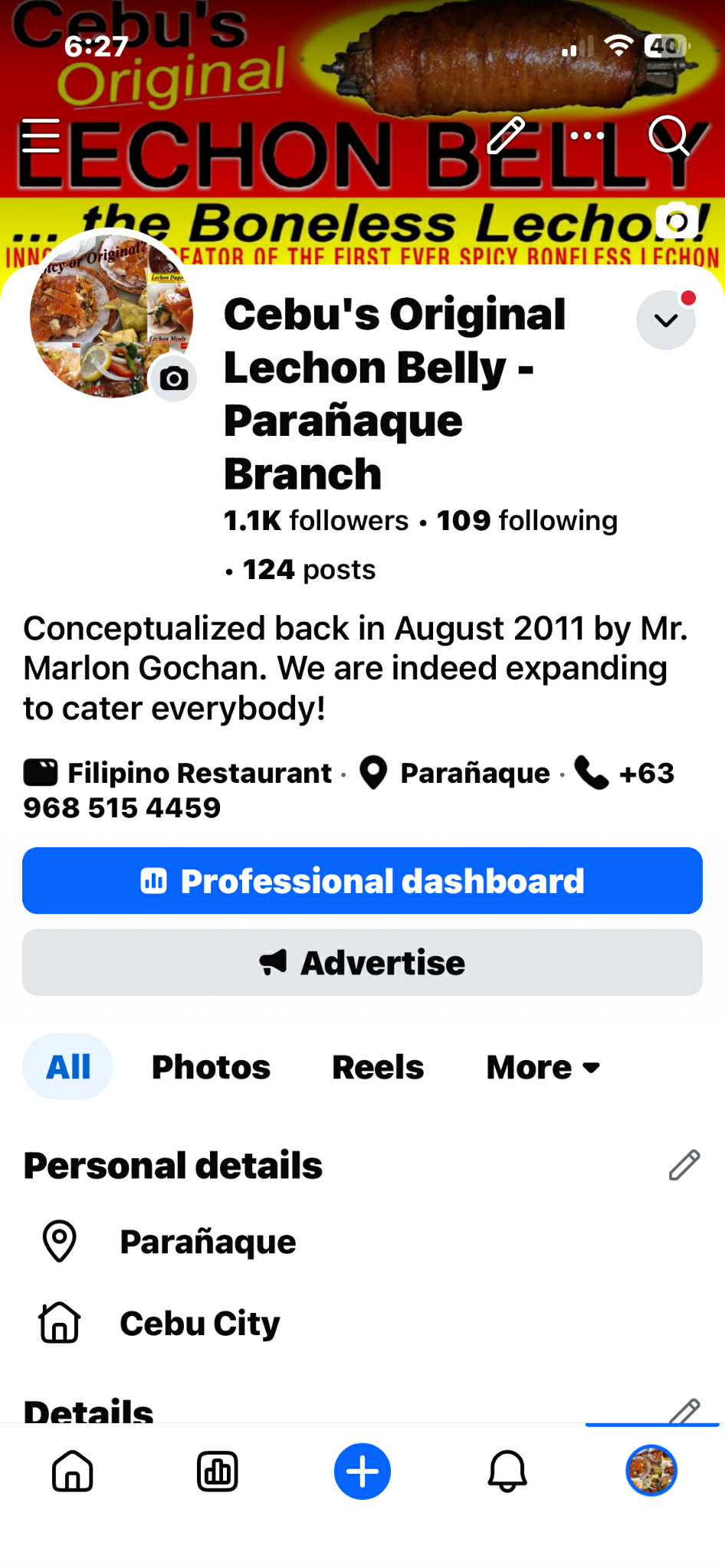Open the dashboard insights tab in bottom bar
This screenshot has height=1568, width=725.
click(x=218, y=1471)
